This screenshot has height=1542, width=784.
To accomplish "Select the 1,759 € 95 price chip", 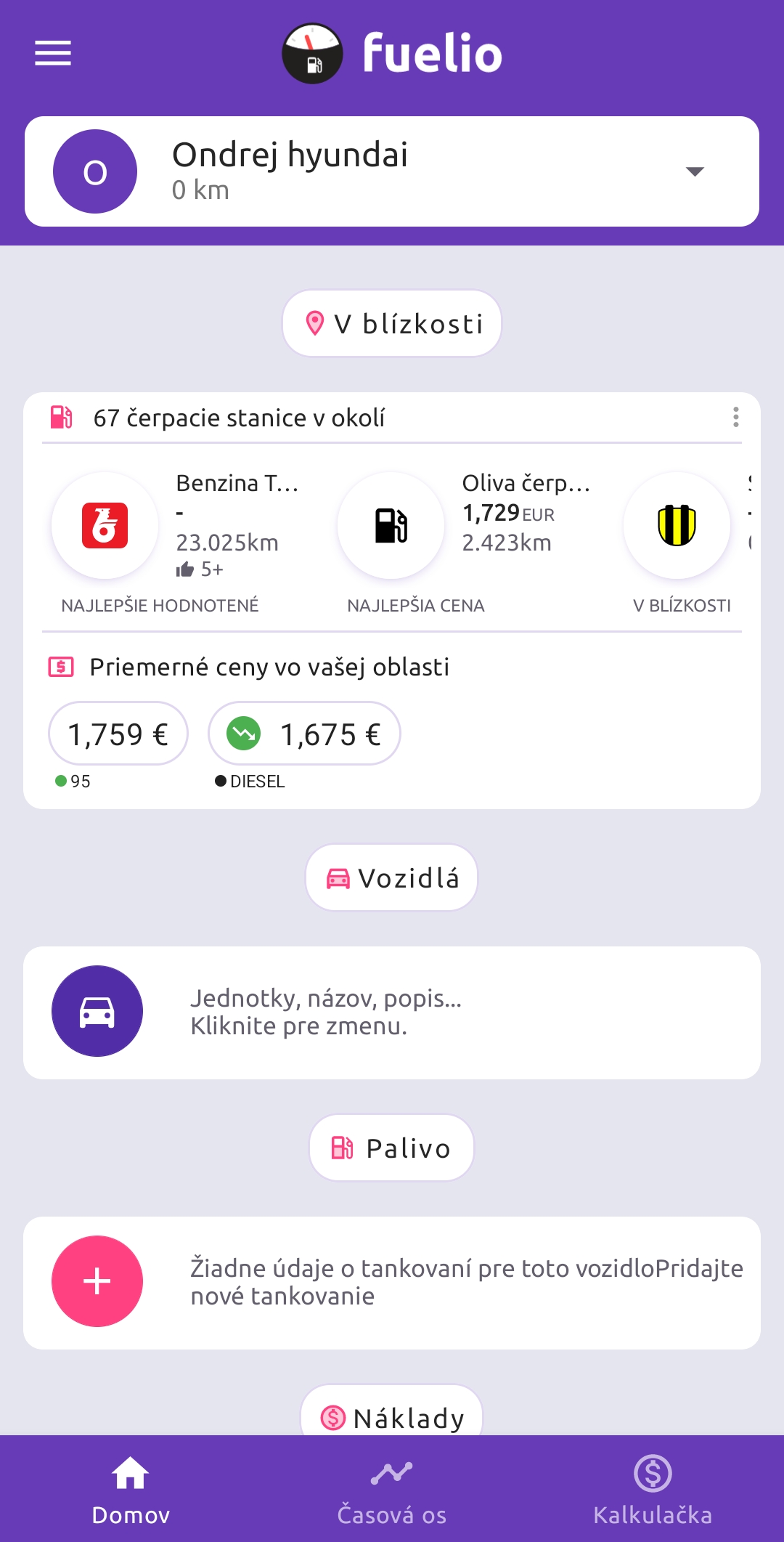I will pyautogui.click(x=118, y=734).
